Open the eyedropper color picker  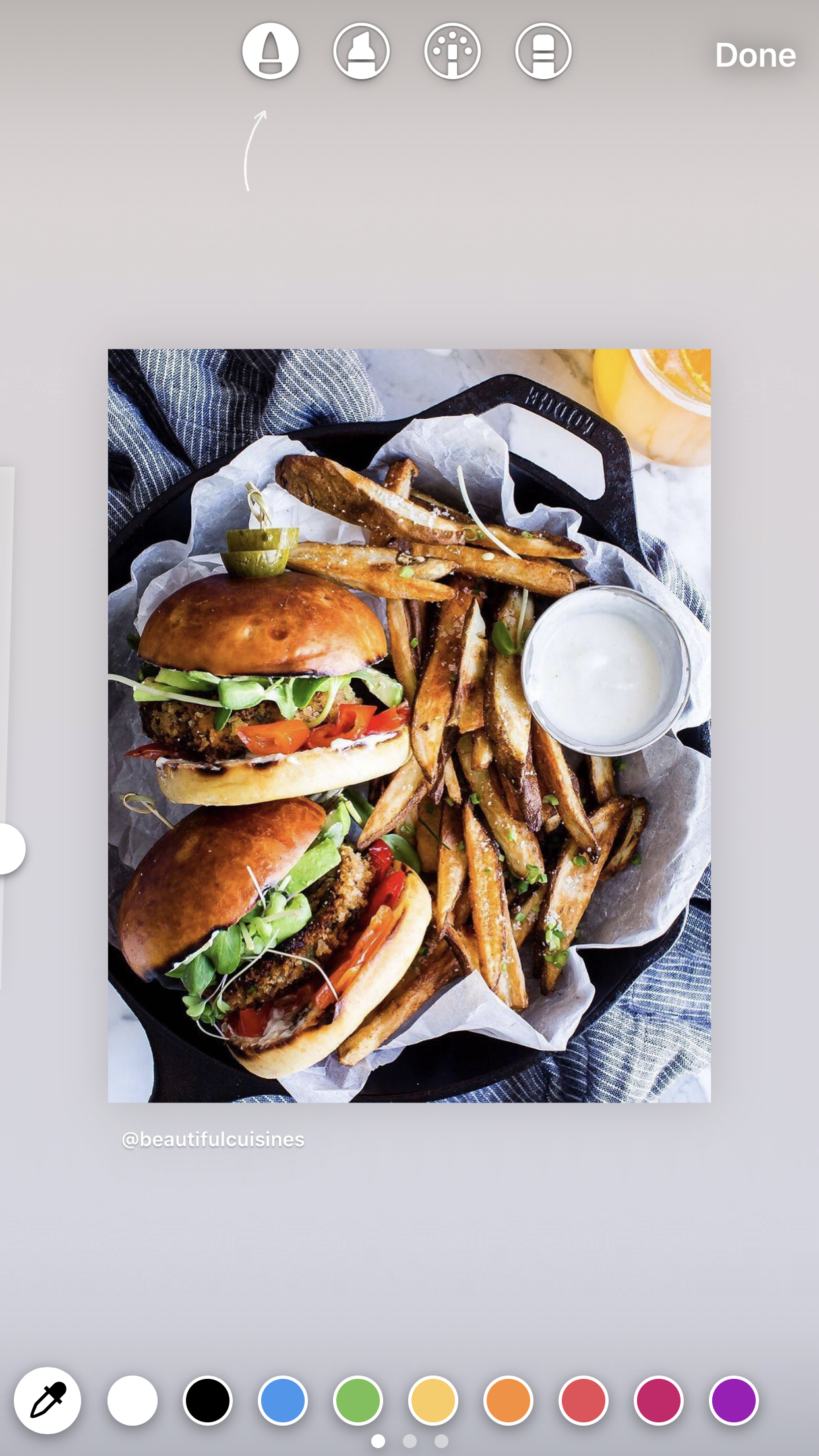pyautogui.click(x=47, y=1400)
